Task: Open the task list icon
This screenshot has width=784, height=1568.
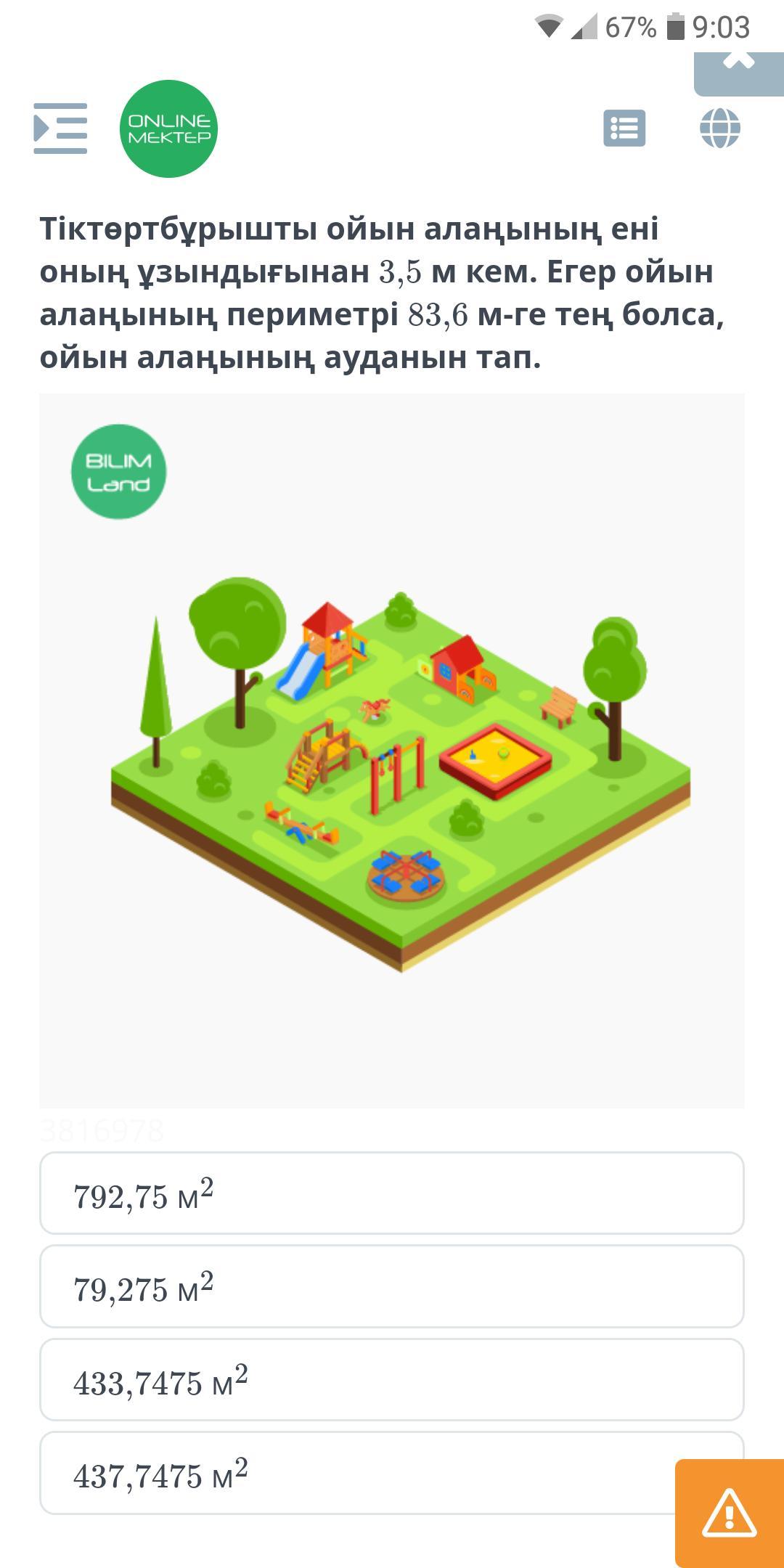Action: click(624, 128)
